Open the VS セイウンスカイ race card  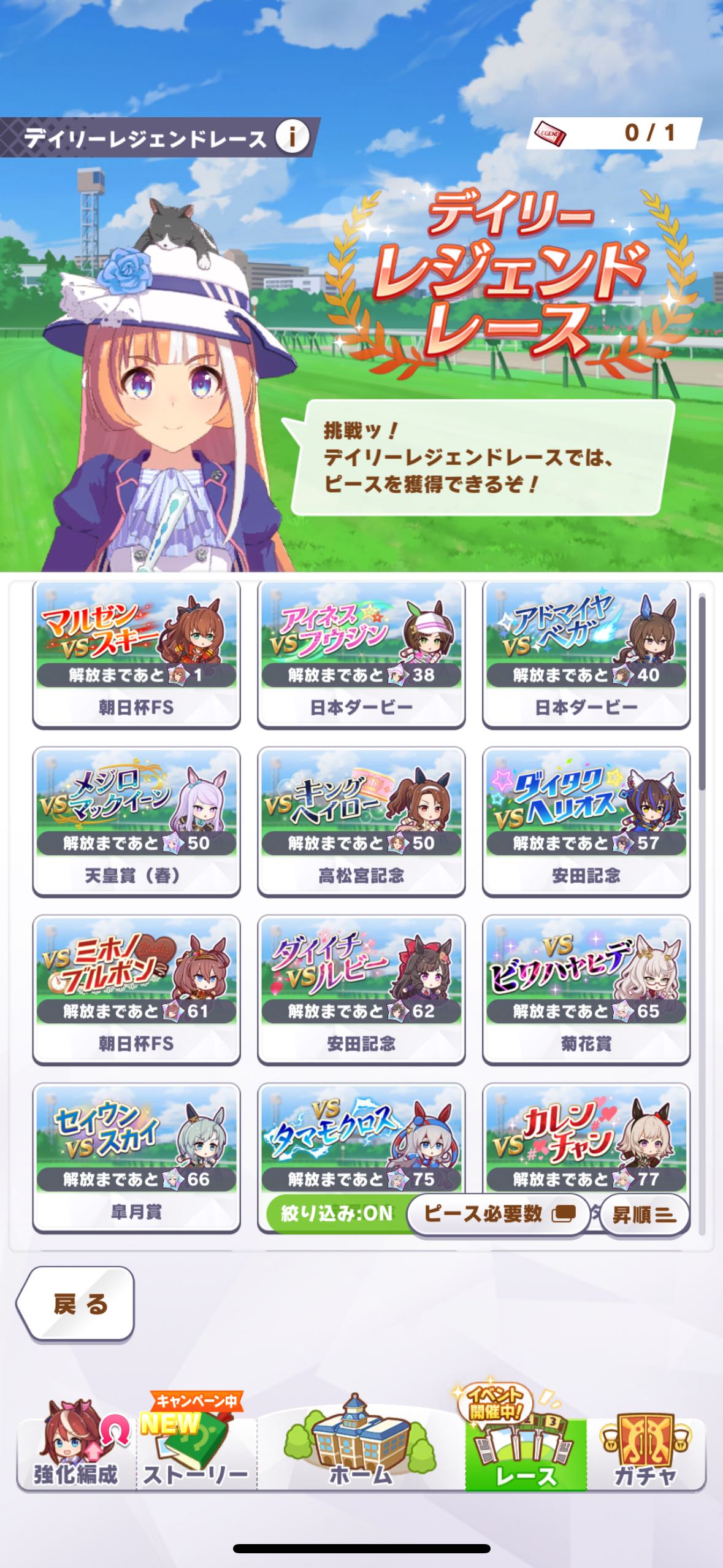136,1157
